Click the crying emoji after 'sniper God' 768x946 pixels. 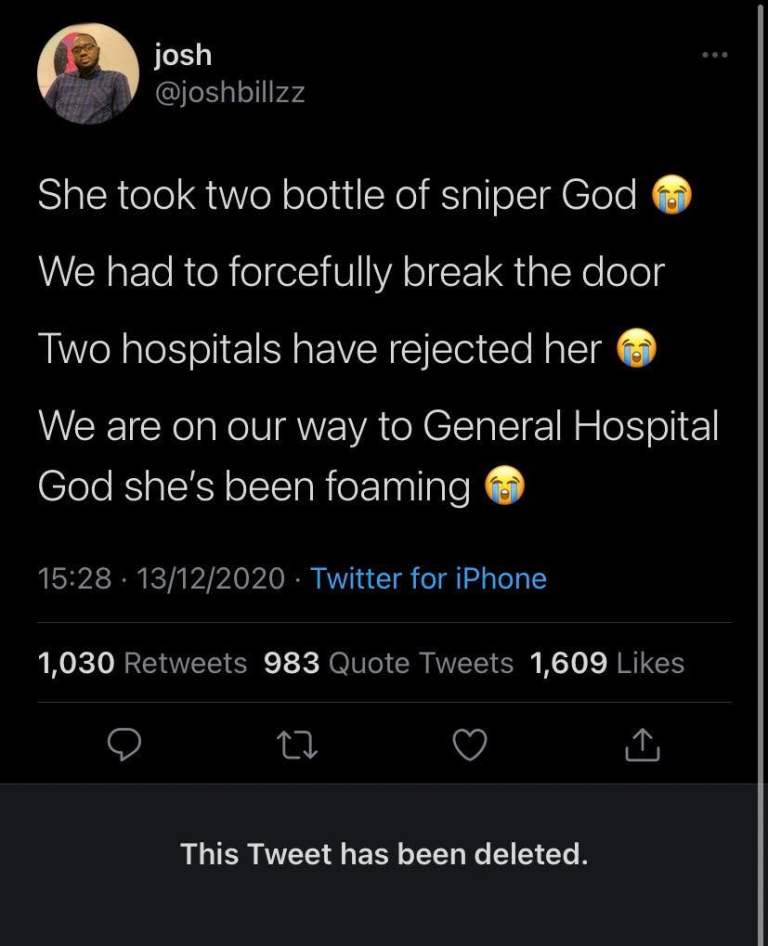click(x=672, y=194)
